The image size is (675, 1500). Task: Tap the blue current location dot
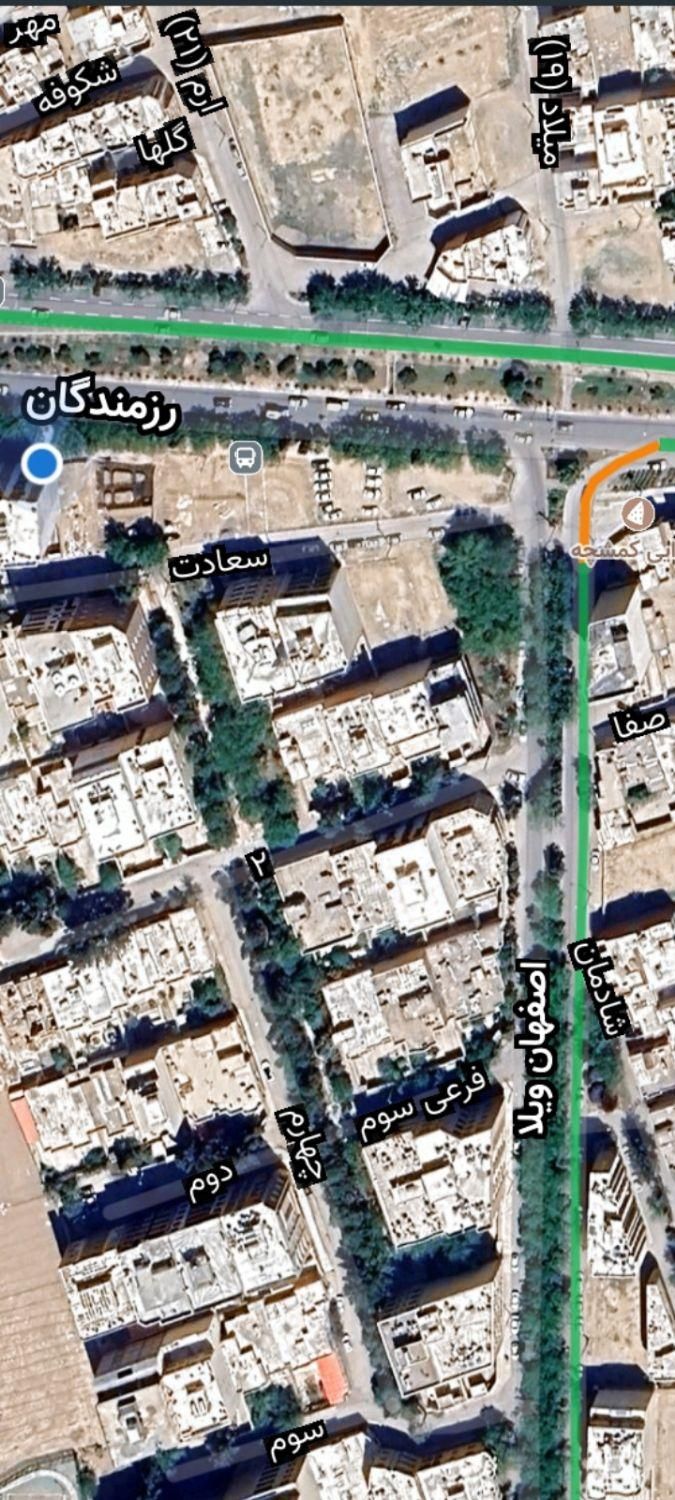click(42, 464)
